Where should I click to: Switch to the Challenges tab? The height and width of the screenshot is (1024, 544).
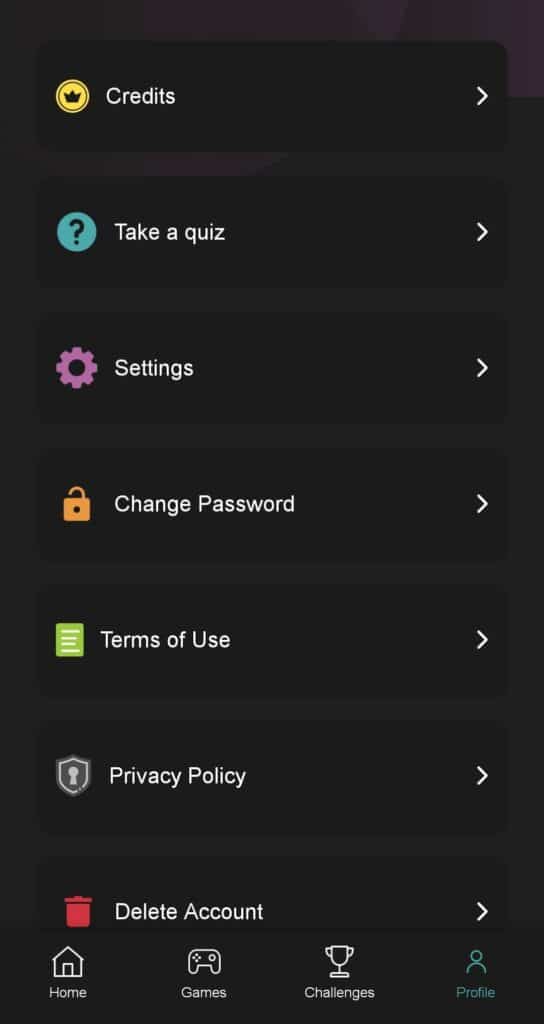pyautogui.click(x=340, y=972)
